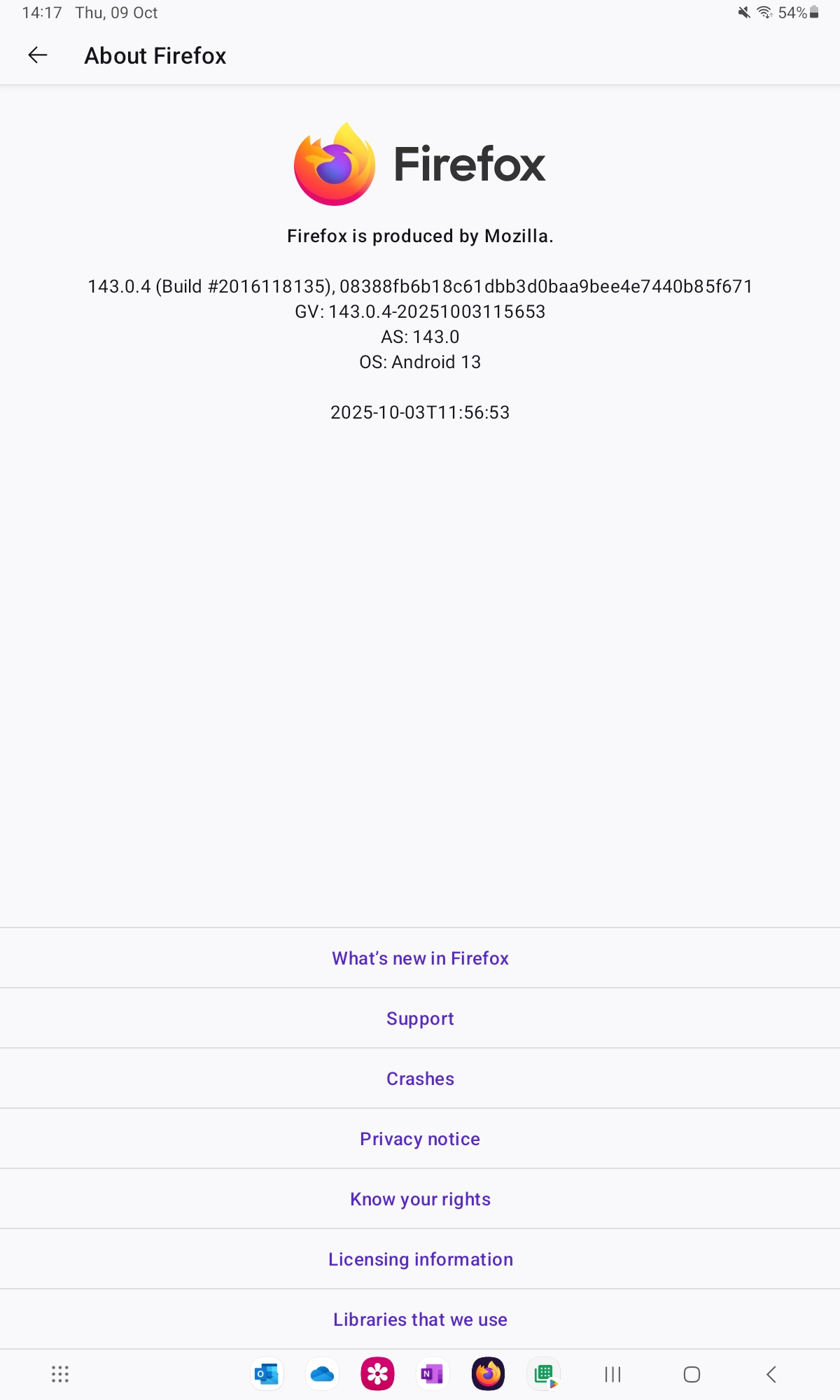Open Know your rights

coord(420,1199)
